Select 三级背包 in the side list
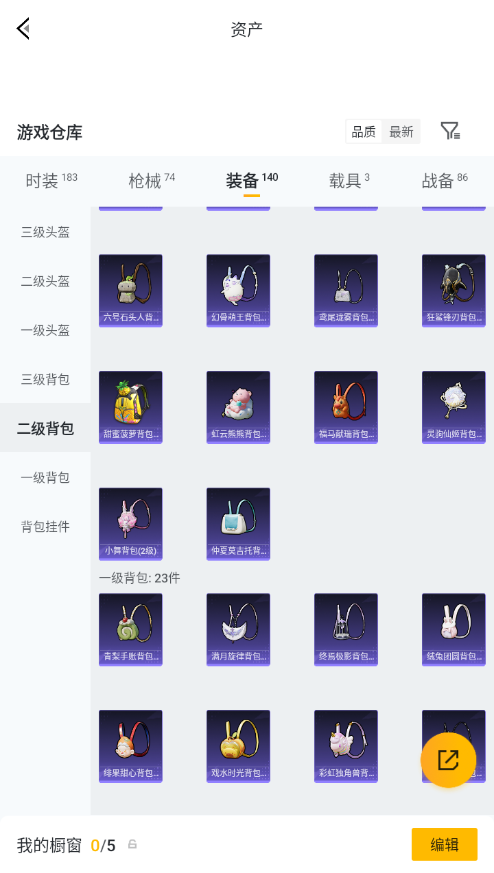494x873 pixels. pos(45,379)
